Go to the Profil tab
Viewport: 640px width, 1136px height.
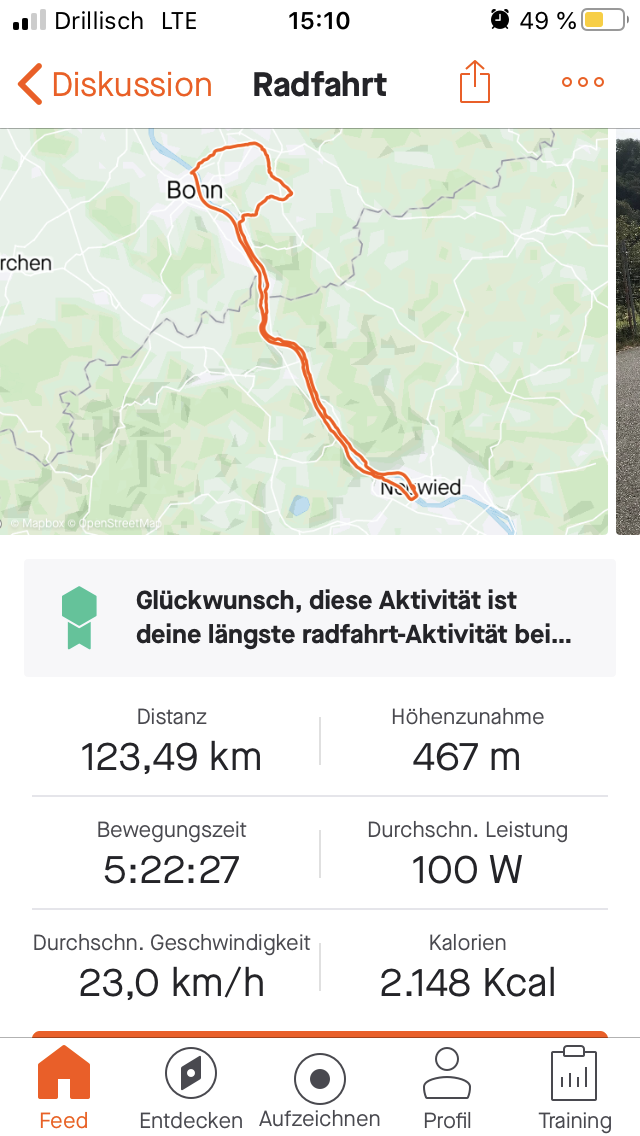pos(447,1088)
